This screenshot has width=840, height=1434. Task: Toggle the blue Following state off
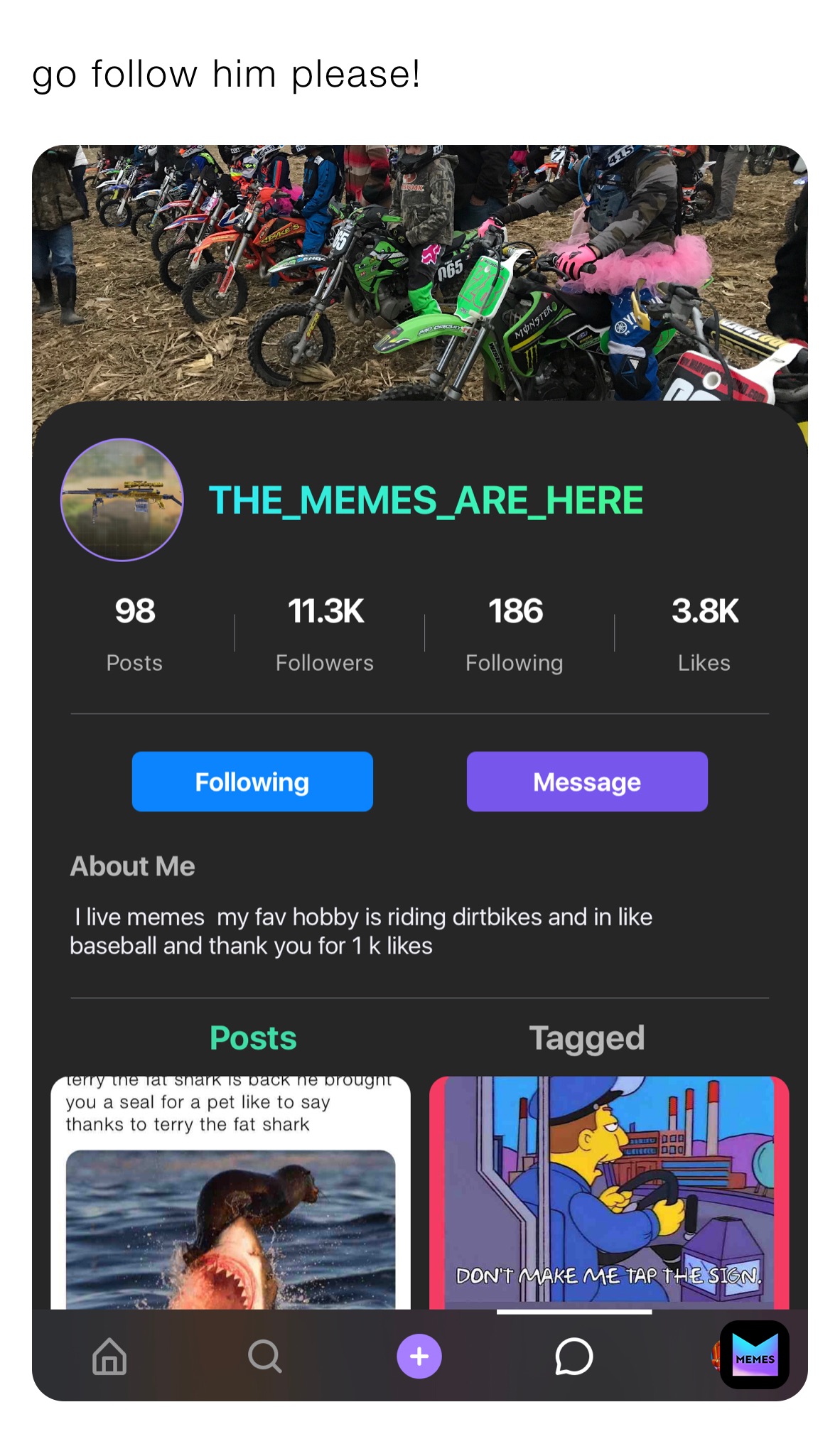pyautogui.click(x=252, y=781)
